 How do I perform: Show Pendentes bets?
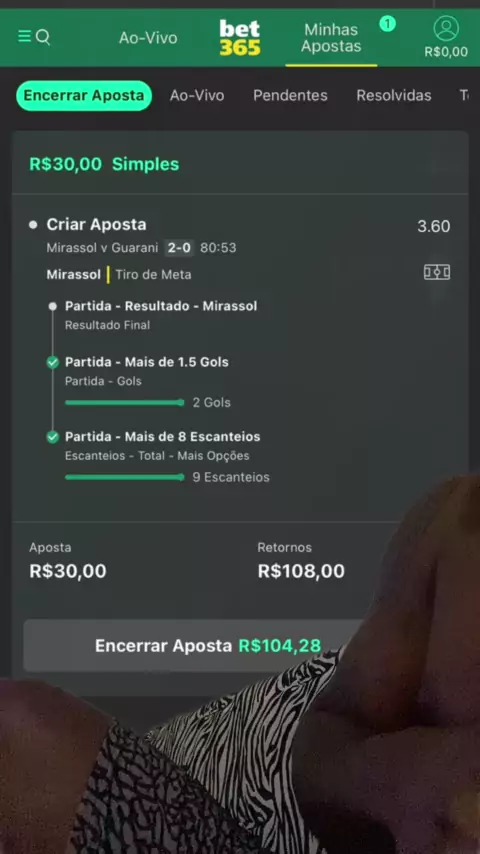[x=290, y=96]
